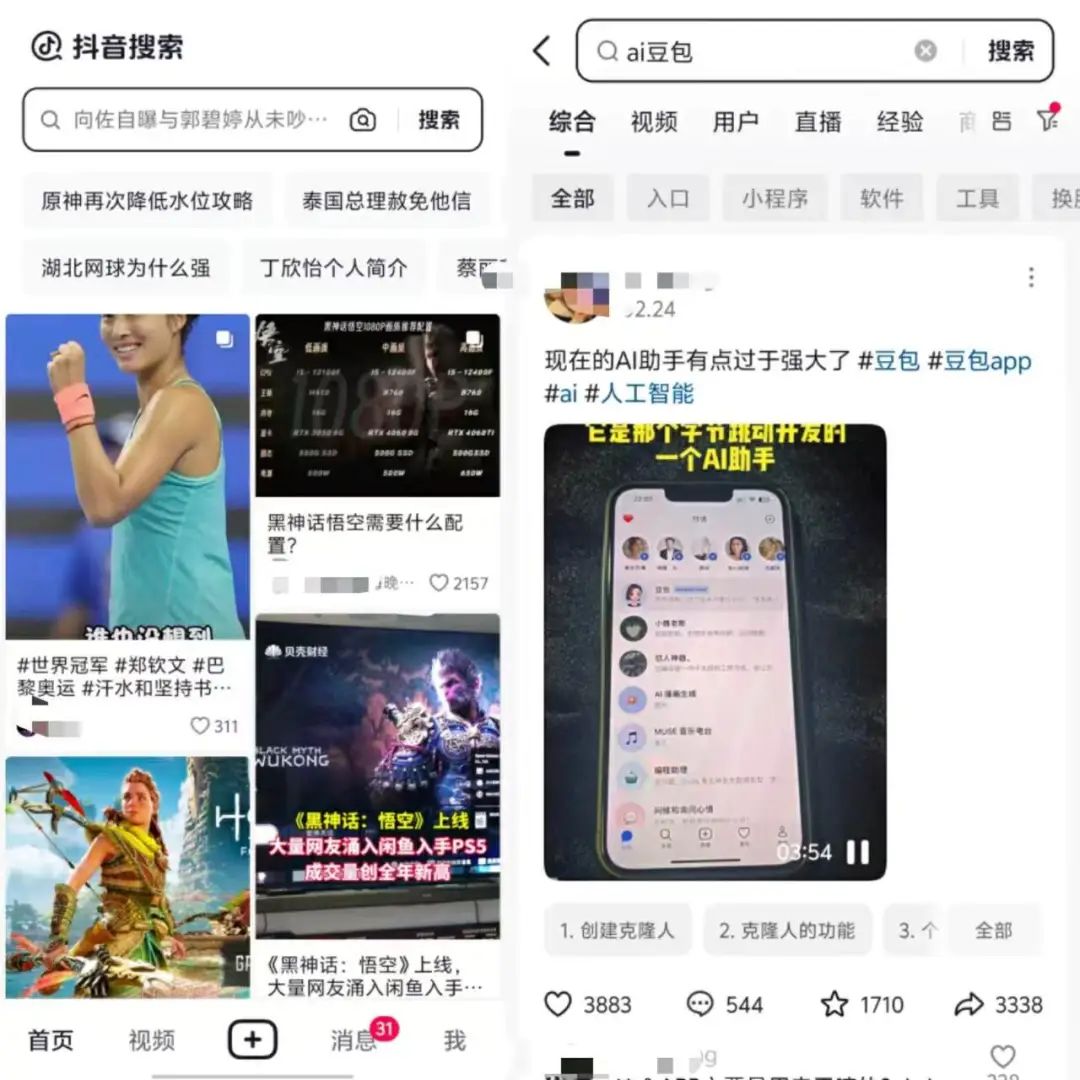Open the search filter icon
The image size is (1080, 1080).
click(1047, 120)
